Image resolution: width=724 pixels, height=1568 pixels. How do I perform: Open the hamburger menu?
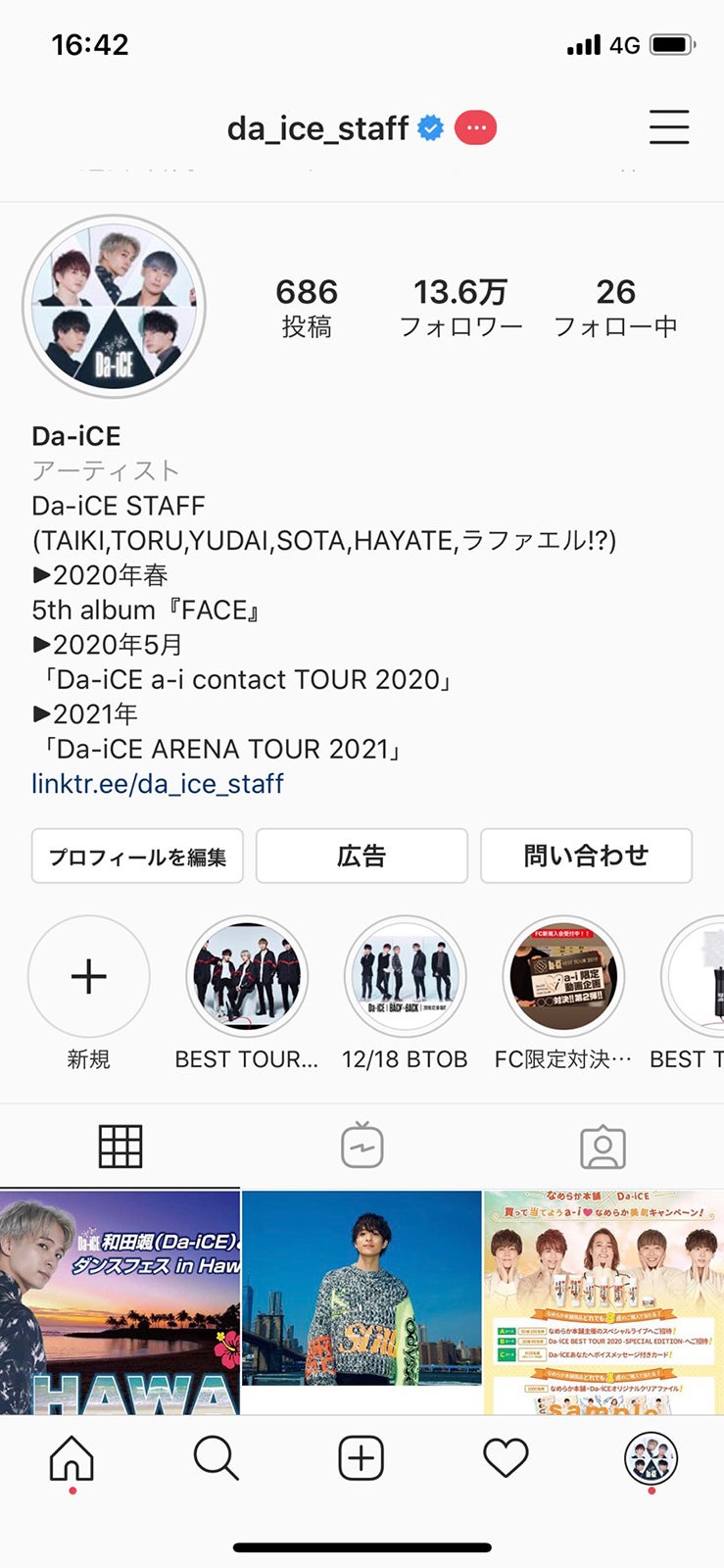click(x=669, y=127)
